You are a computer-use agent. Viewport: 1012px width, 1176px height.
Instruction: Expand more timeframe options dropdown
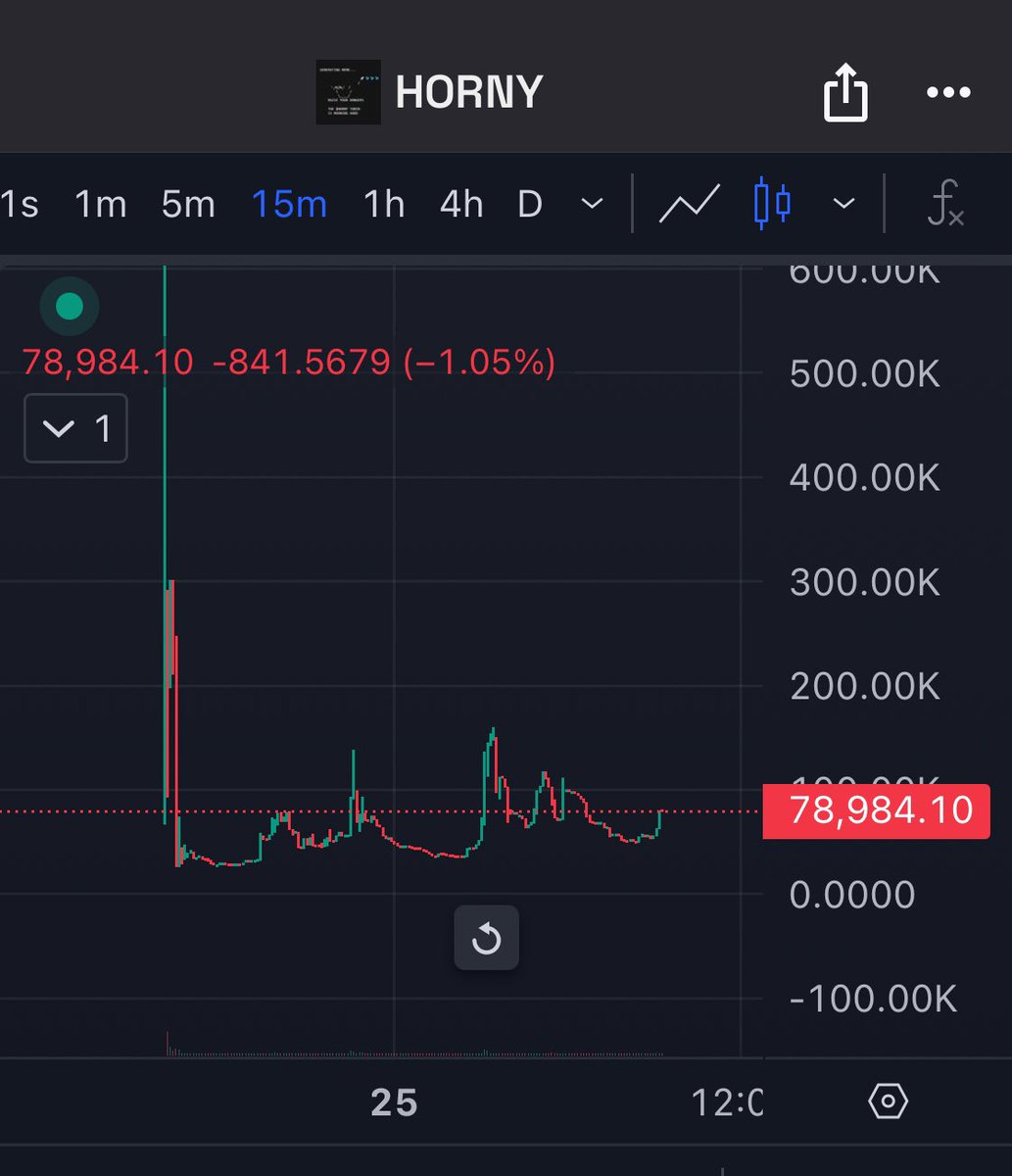click(x=592, y=205)
